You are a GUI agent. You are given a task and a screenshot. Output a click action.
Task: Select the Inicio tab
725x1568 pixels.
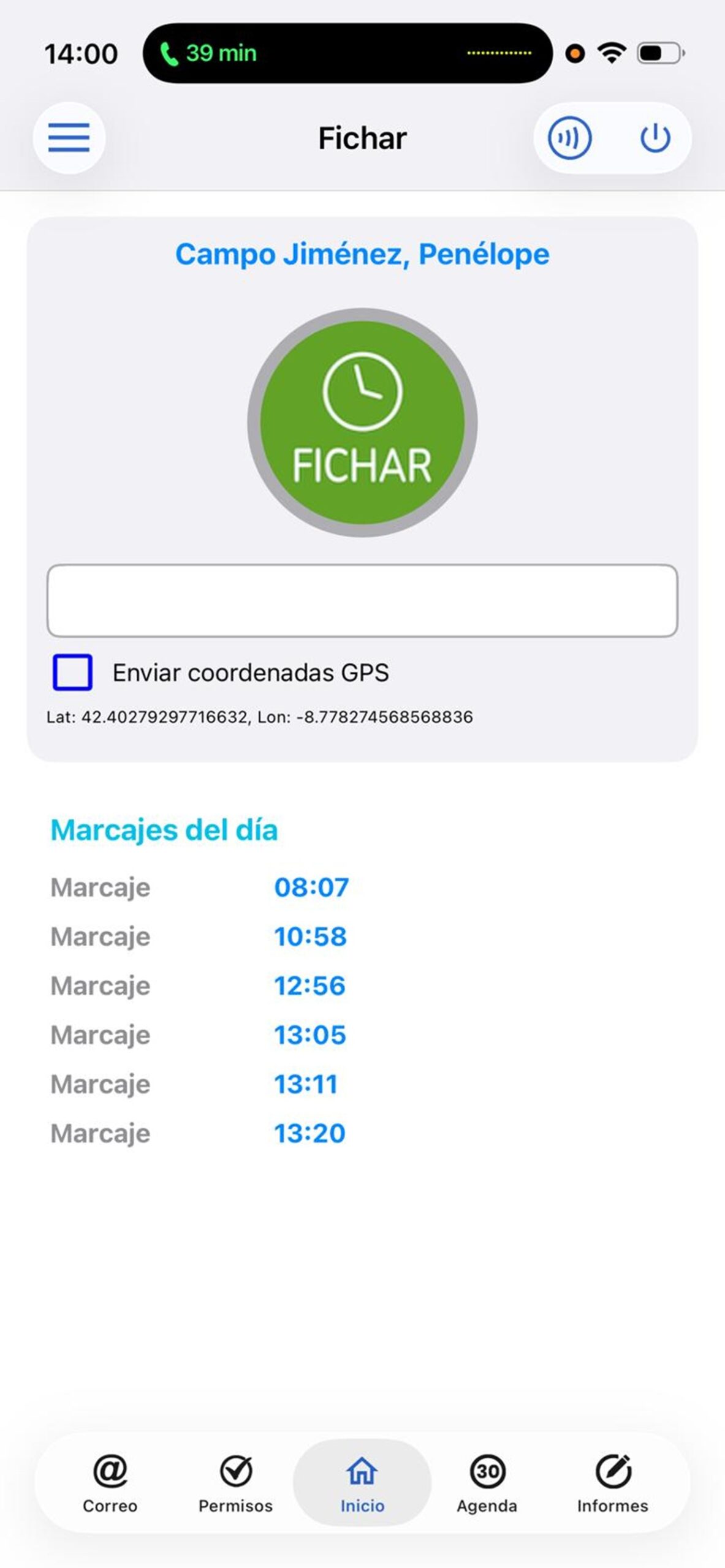pyautogui.click(x=362, y=1483)
